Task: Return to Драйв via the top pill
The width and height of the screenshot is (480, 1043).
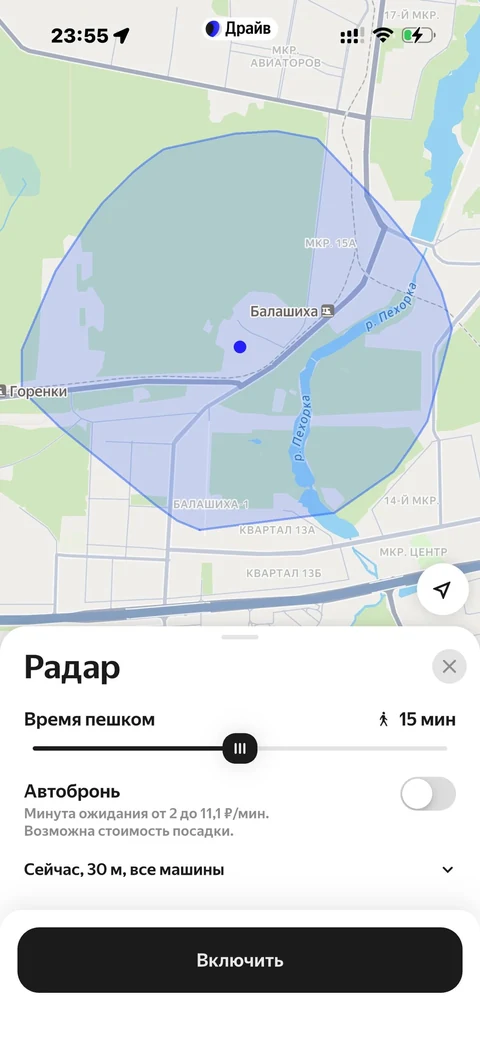Action: pyautogui.click(x=240, y=29)
